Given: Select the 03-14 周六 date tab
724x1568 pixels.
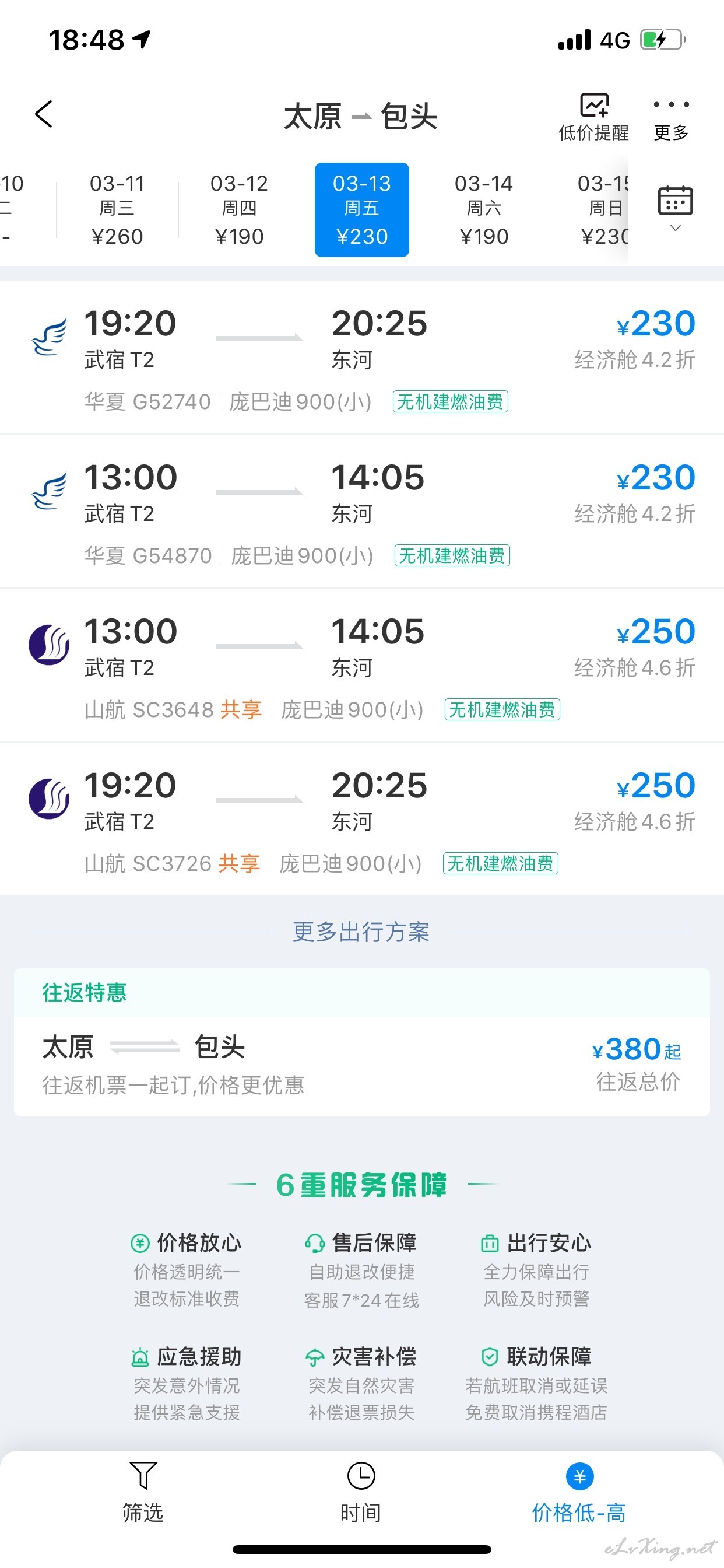Looking at the screenshot, I should tap(484, 209).
